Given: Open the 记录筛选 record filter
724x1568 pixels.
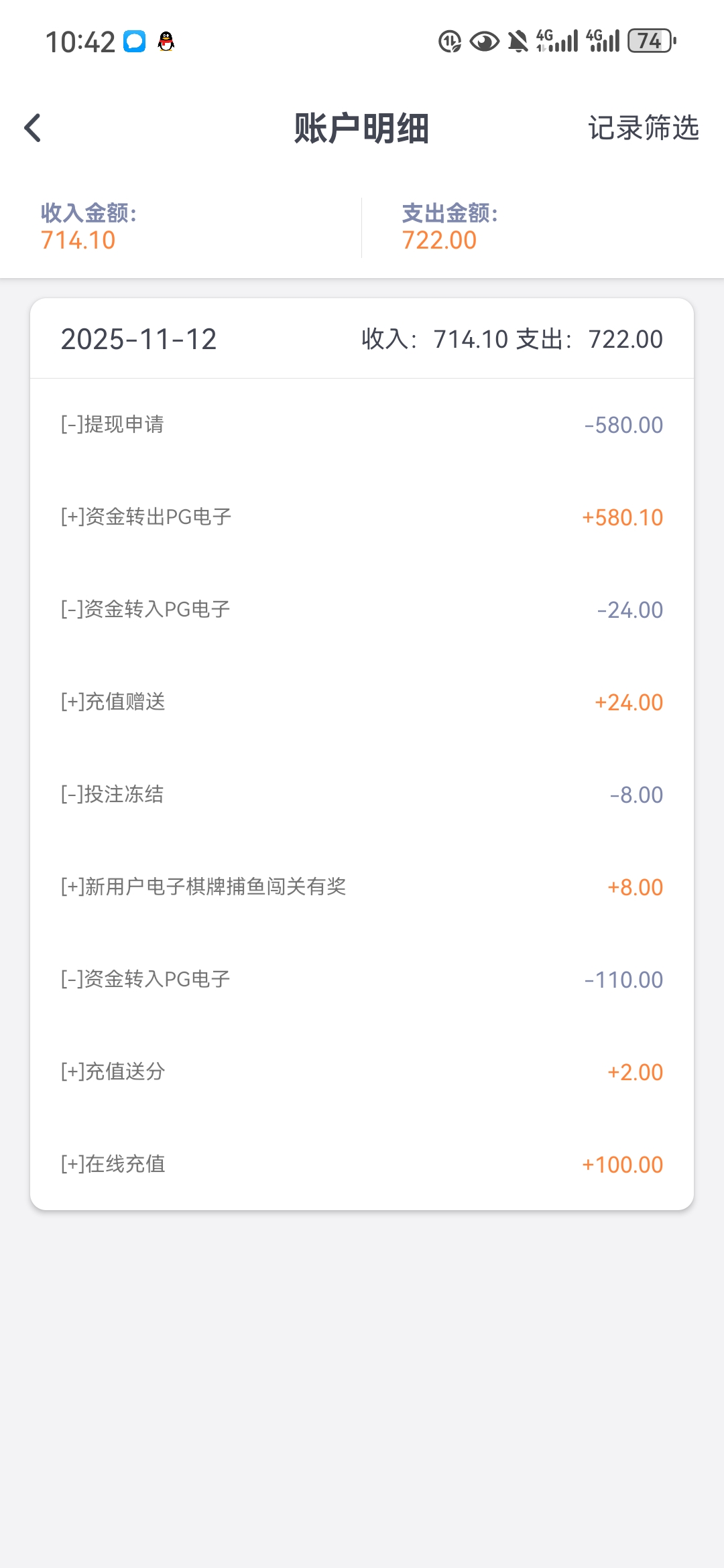Looking at the screenshot, I should click(643, 128).
